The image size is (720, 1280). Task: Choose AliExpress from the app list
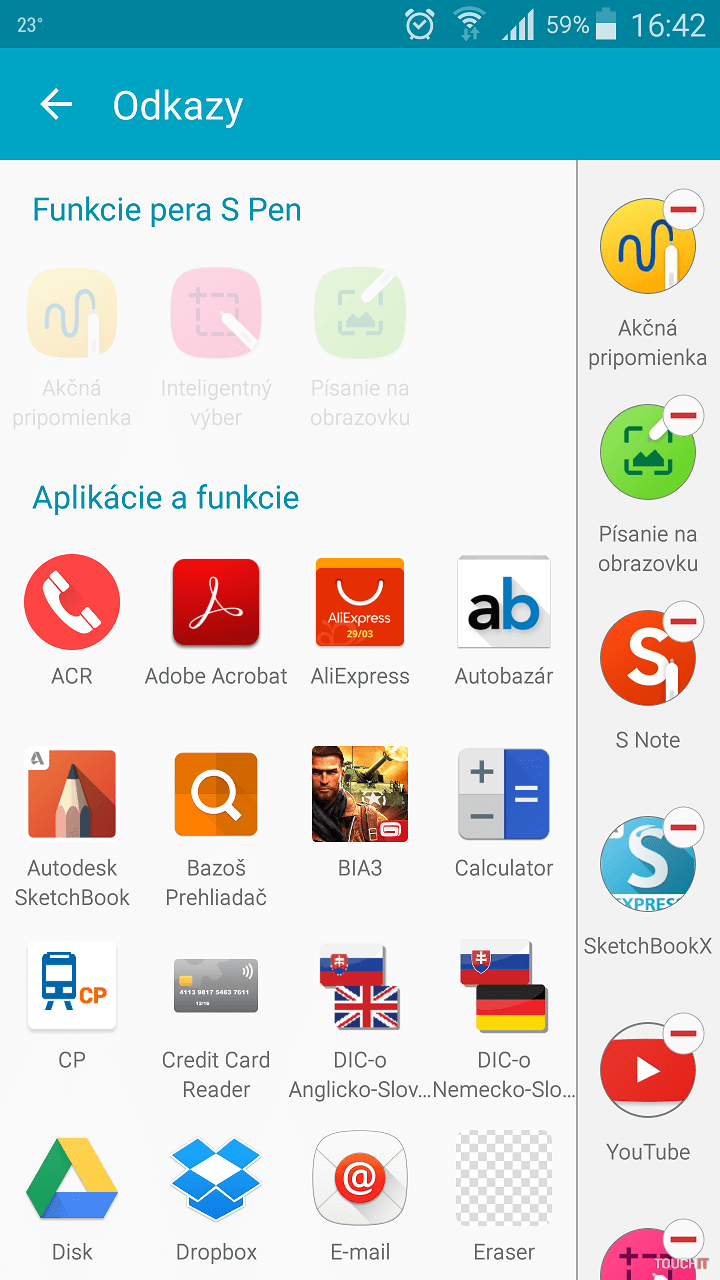pos(360,603)
